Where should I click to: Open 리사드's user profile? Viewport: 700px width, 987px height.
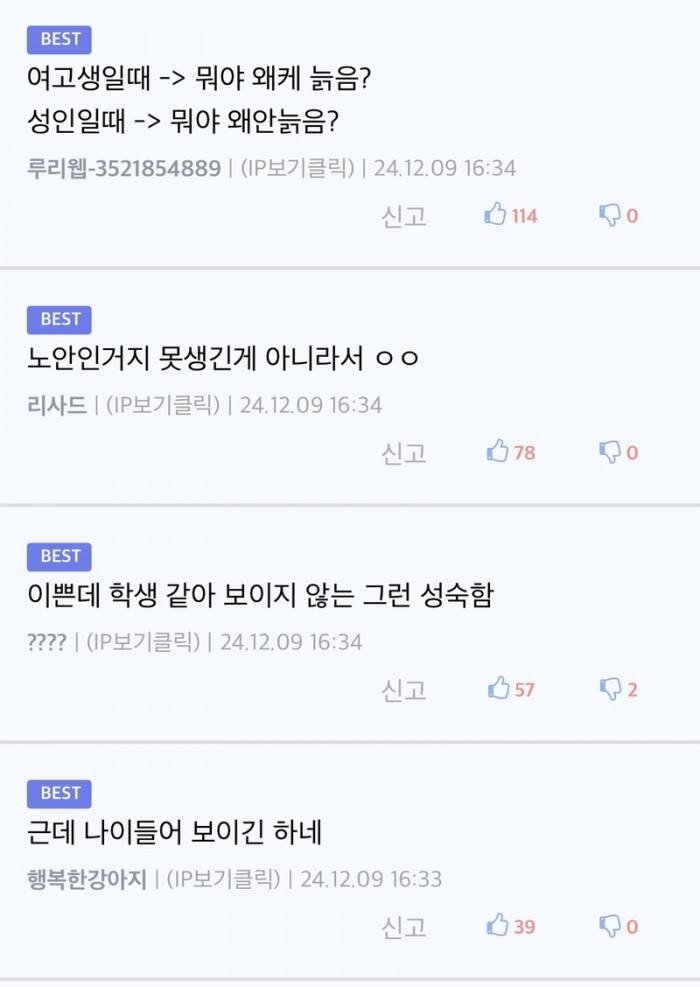point(57,405)
